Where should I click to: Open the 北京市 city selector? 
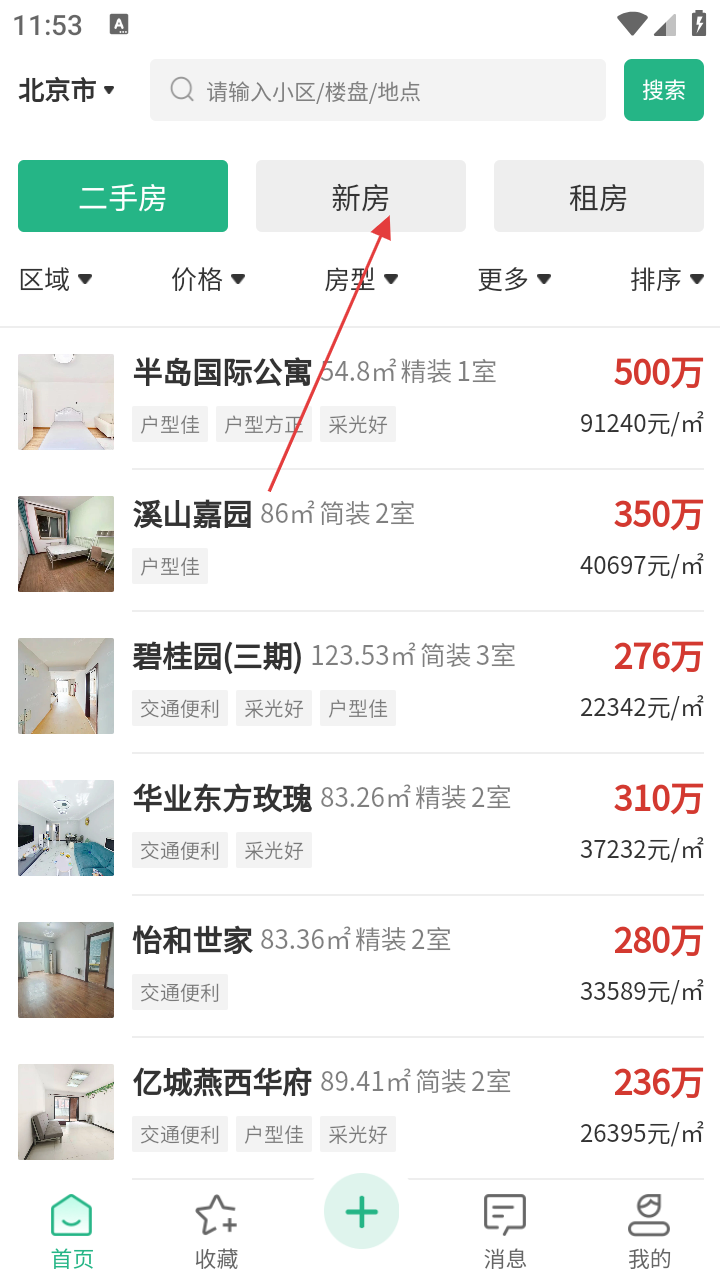66,91
